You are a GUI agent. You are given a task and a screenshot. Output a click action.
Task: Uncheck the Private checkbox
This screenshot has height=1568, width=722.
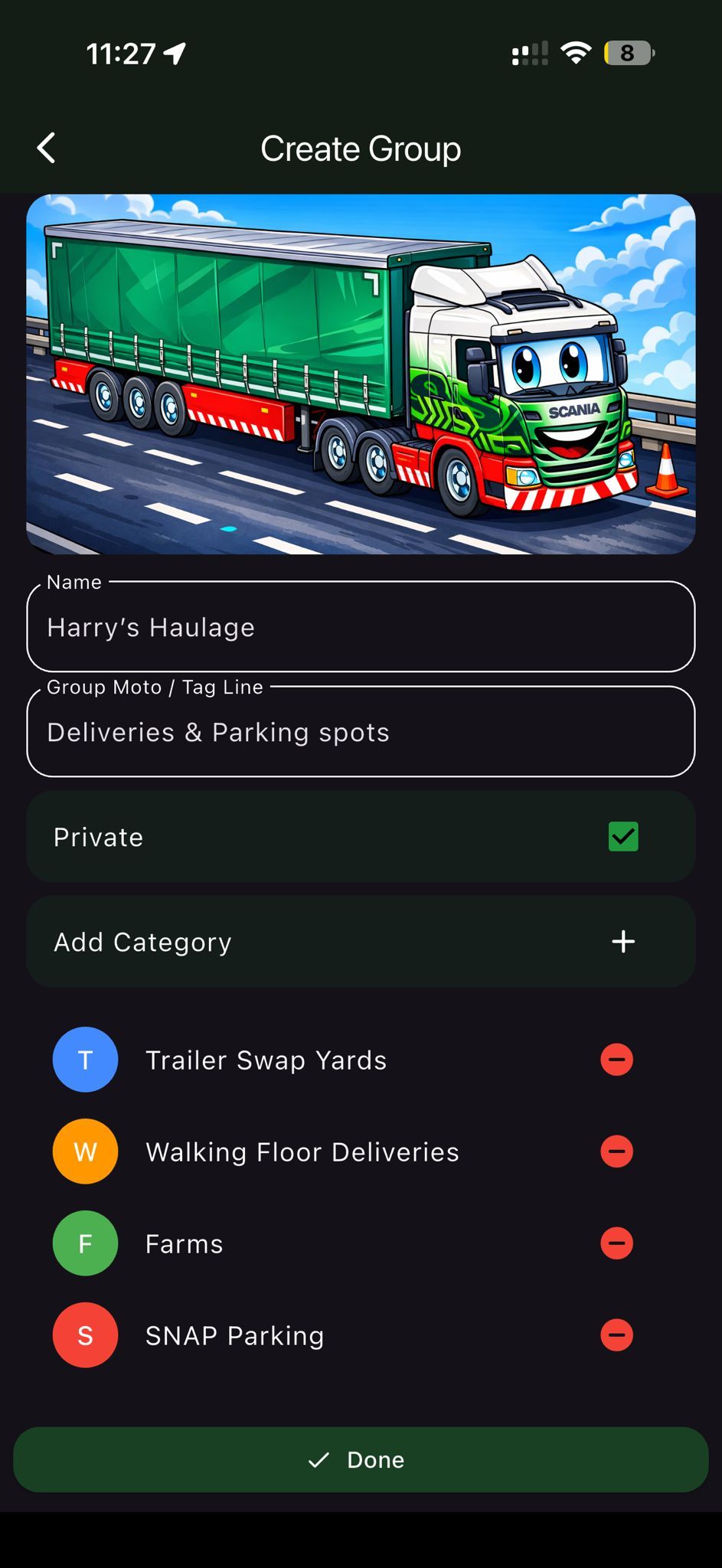(x=622, y=837)
